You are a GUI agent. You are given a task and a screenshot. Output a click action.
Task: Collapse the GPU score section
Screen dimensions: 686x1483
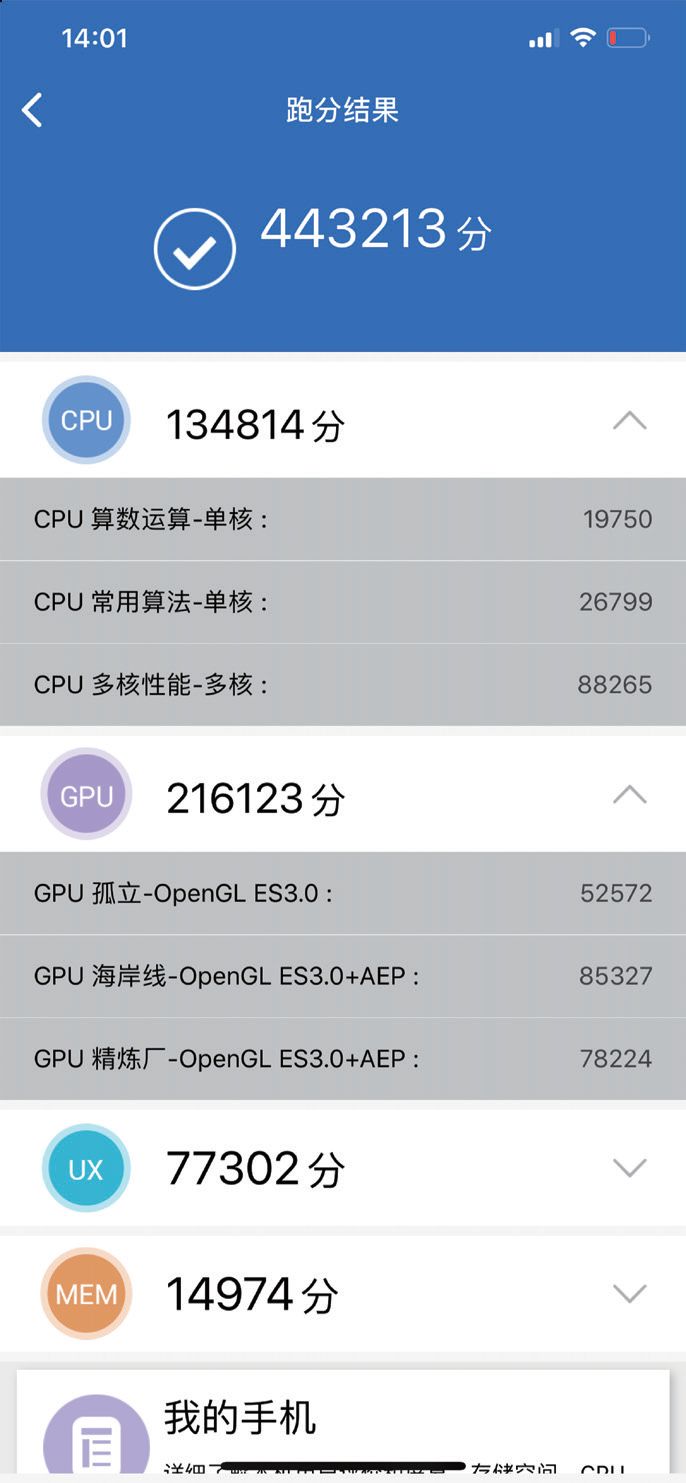(x=629, y=795)
